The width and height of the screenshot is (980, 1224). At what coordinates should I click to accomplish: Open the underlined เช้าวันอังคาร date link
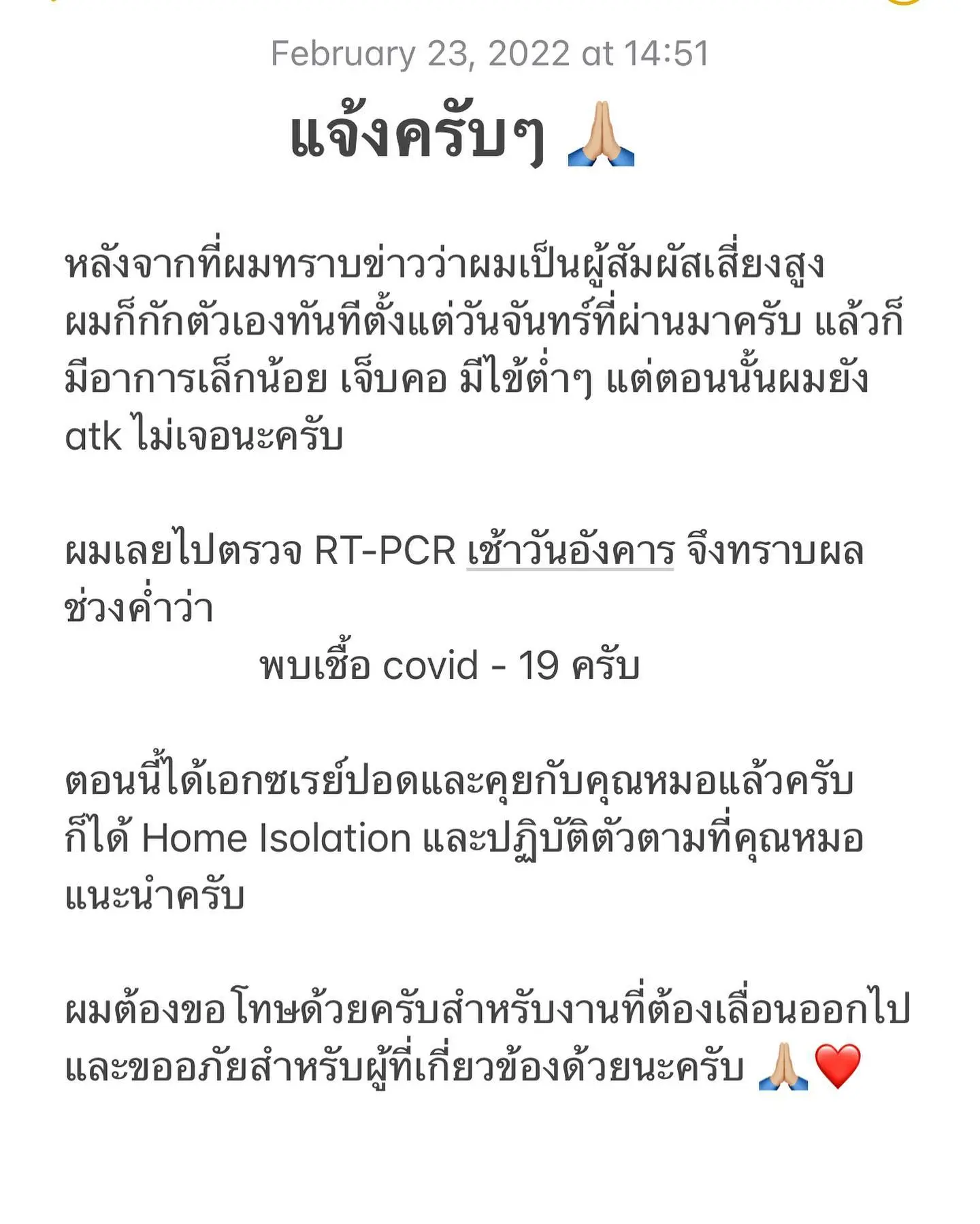pos(570,550)
